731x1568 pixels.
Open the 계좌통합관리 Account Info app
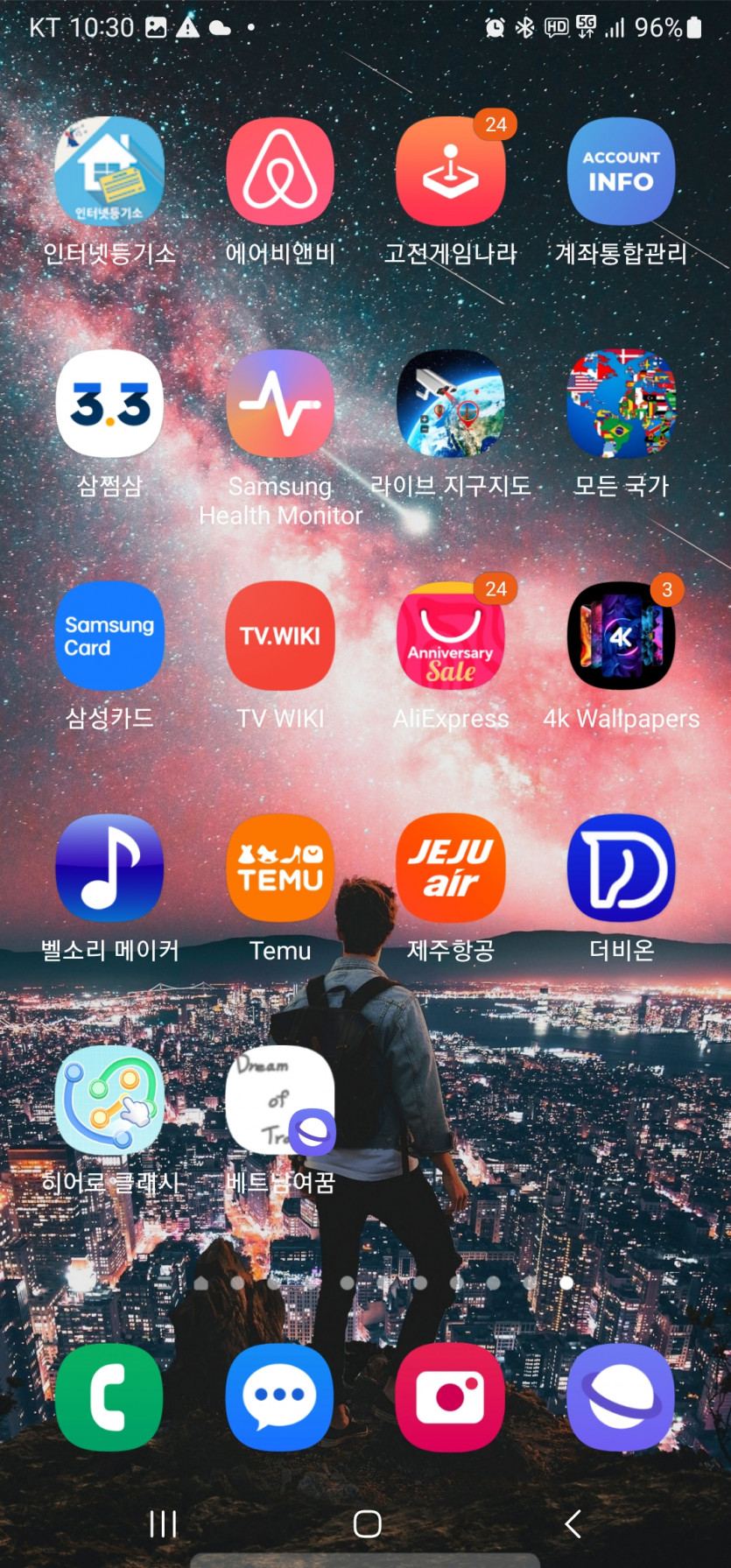click(621, 171)
